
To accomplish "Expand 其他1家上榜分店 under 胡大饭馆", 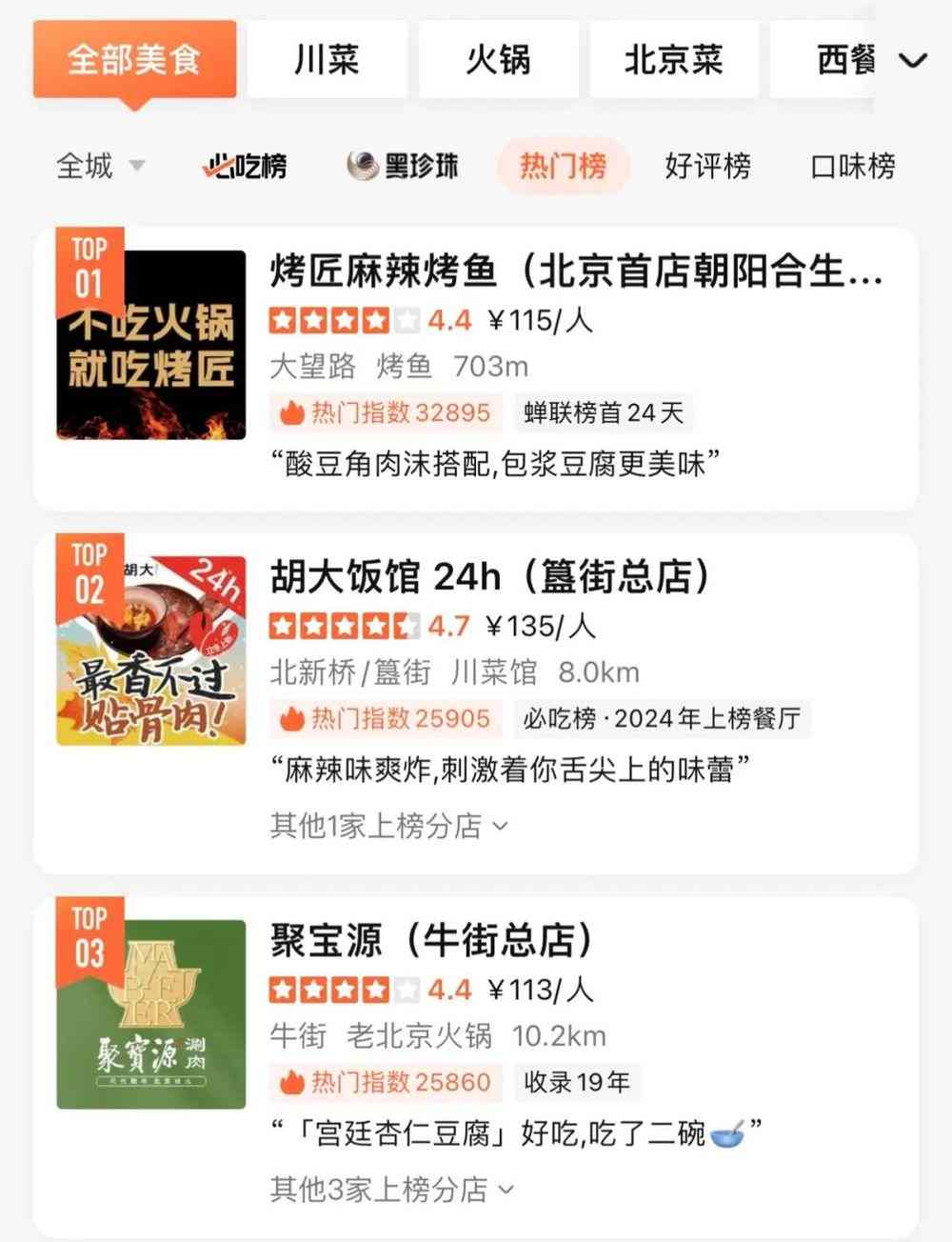I will pos(386,825).
